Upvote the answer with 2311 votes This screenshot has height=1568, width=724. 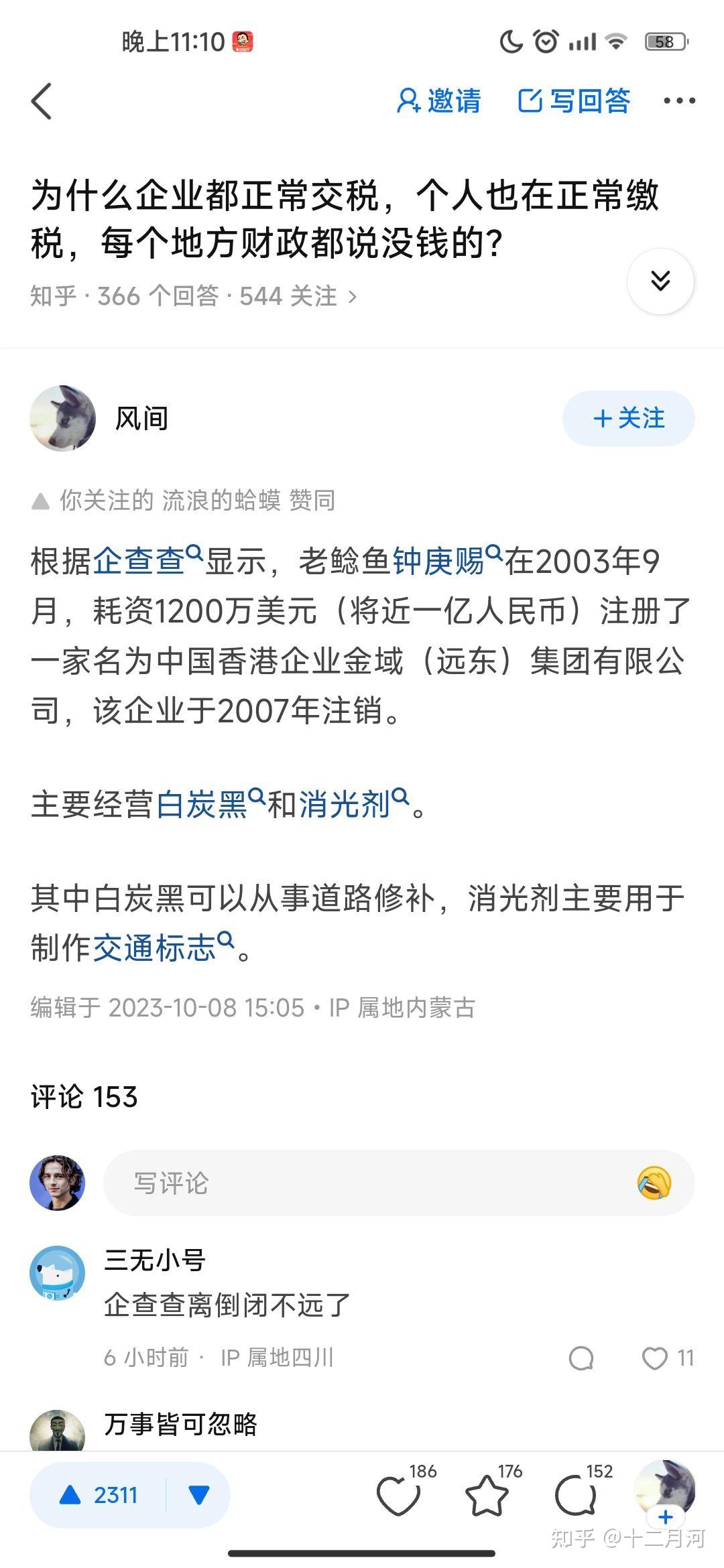click(x=99, y=1495)
